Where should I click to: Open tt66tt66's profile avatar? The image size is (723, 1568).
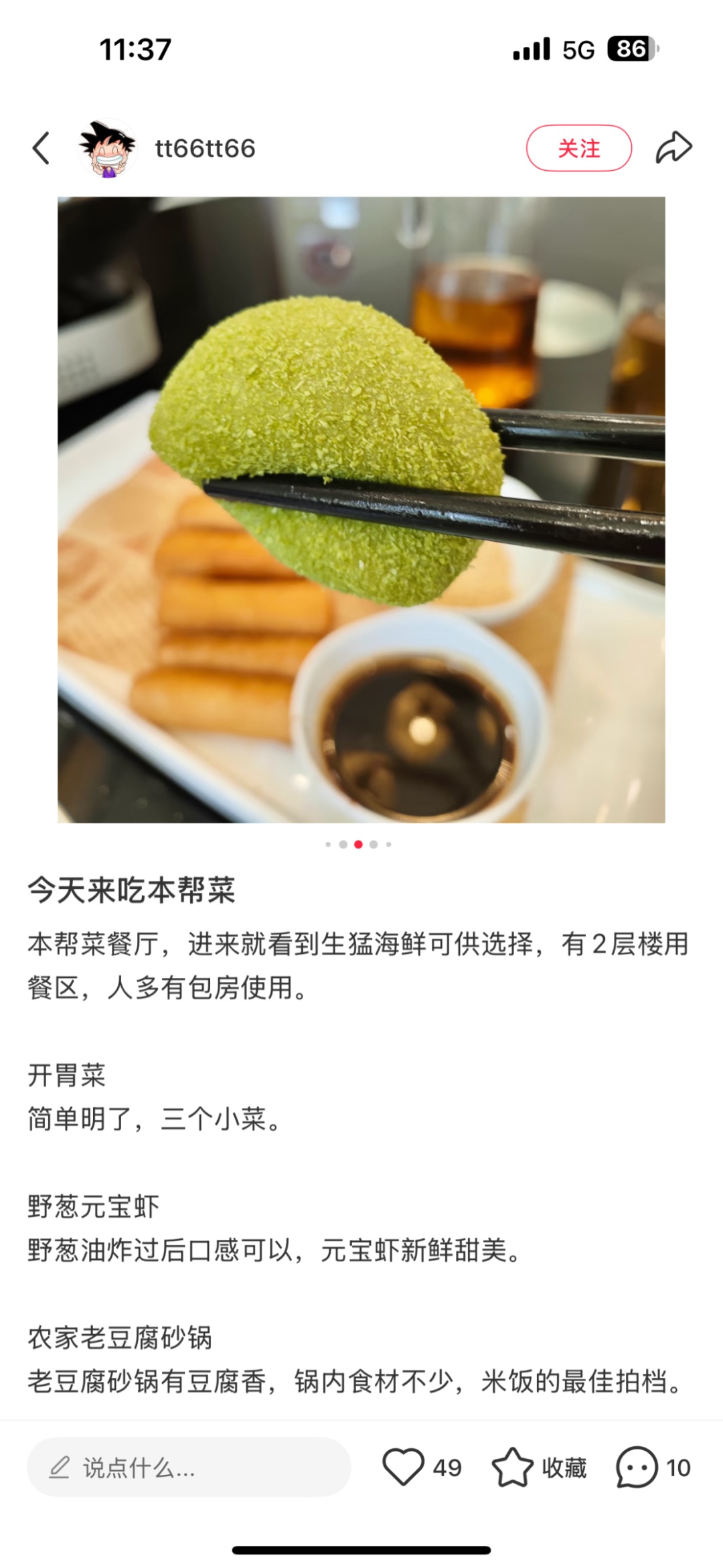(x=108, y=149)
